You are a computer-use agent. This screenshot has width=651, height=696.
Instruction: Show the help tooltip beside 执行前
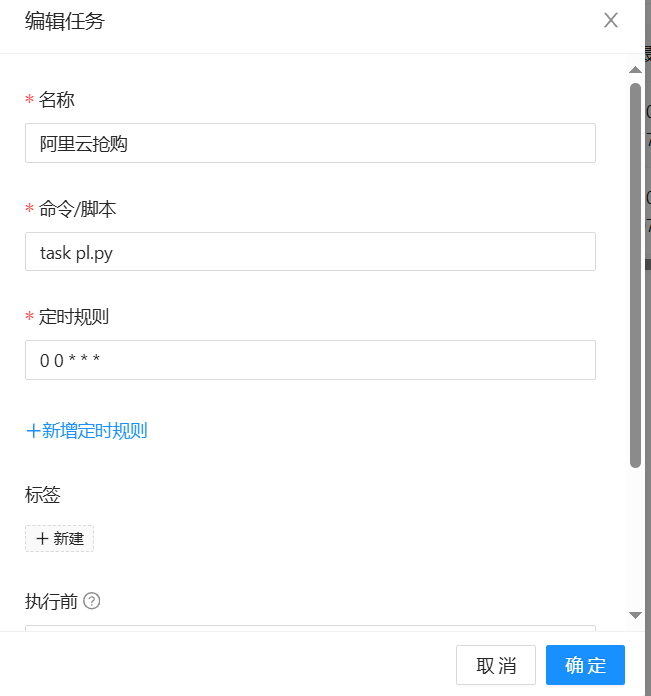92,601
